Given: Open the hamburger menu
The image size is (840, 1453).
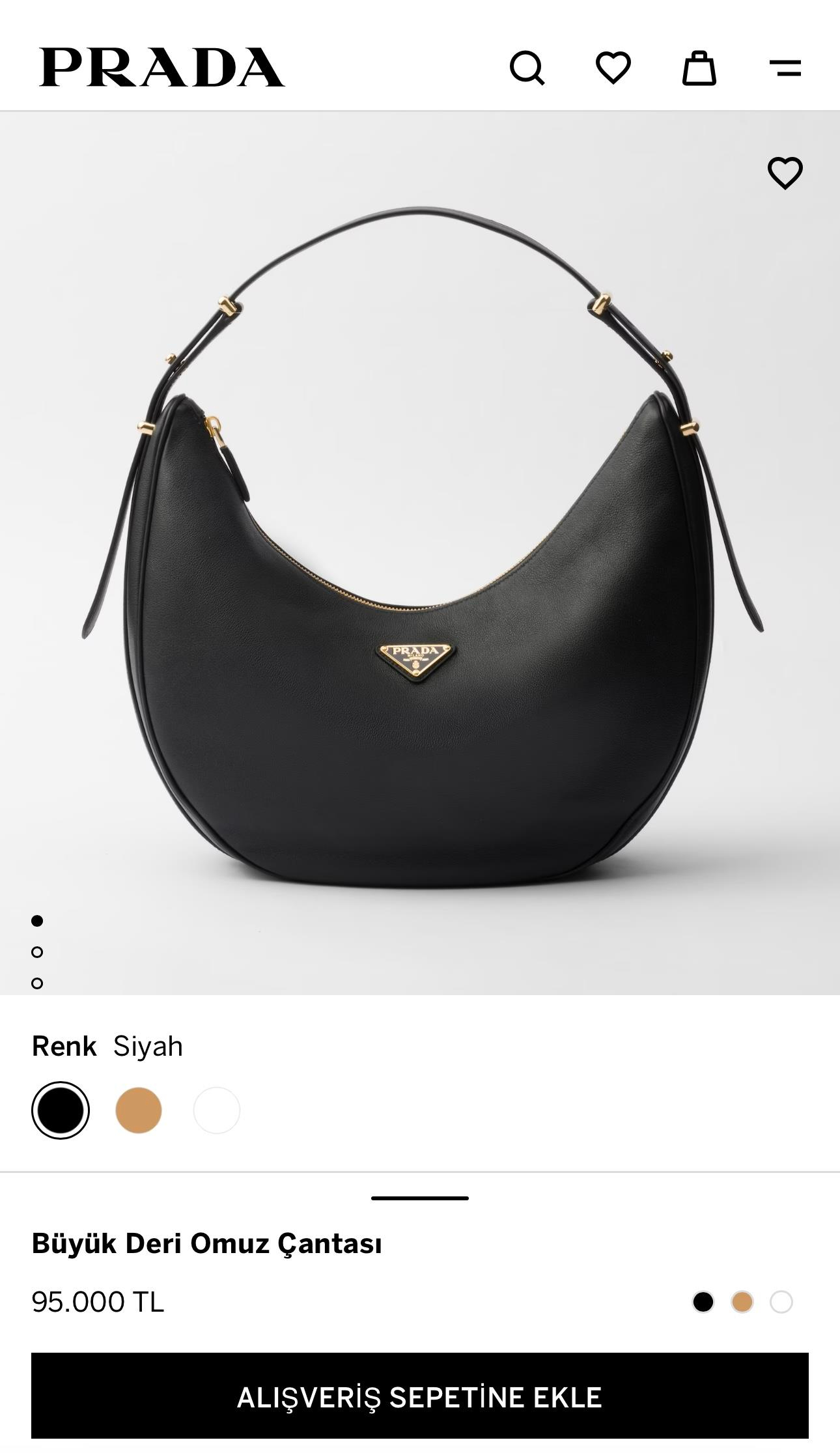Looking at the screenshot, I should point(785,68).
